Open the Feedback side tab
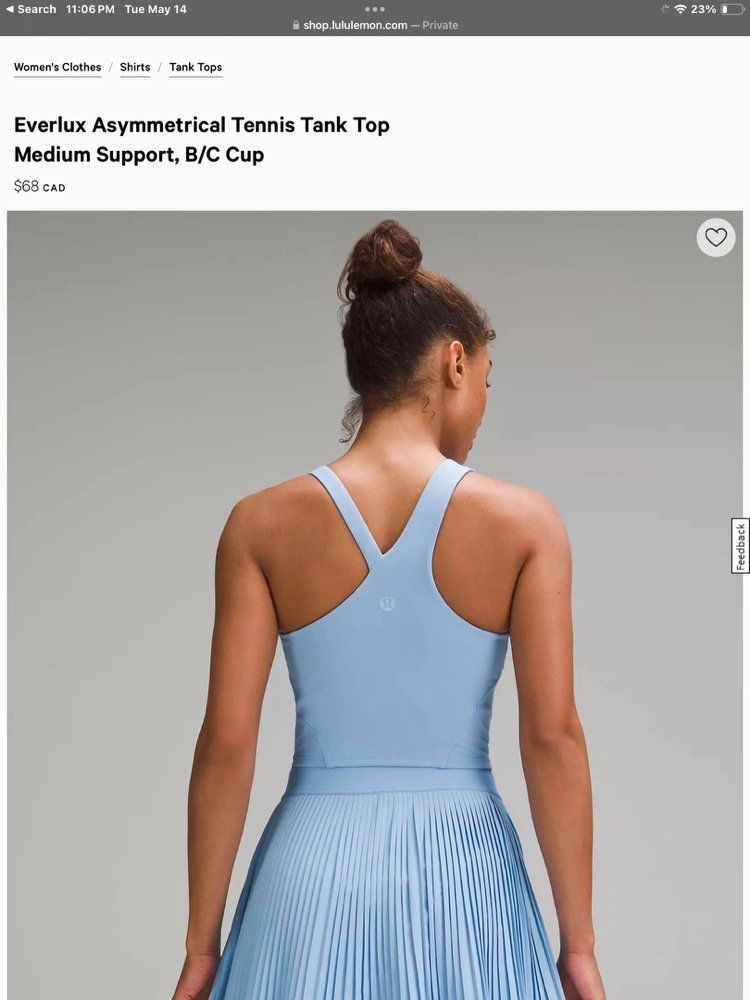Image resolution: width=750 pixels, height=1000 pixels. [740, 546]
